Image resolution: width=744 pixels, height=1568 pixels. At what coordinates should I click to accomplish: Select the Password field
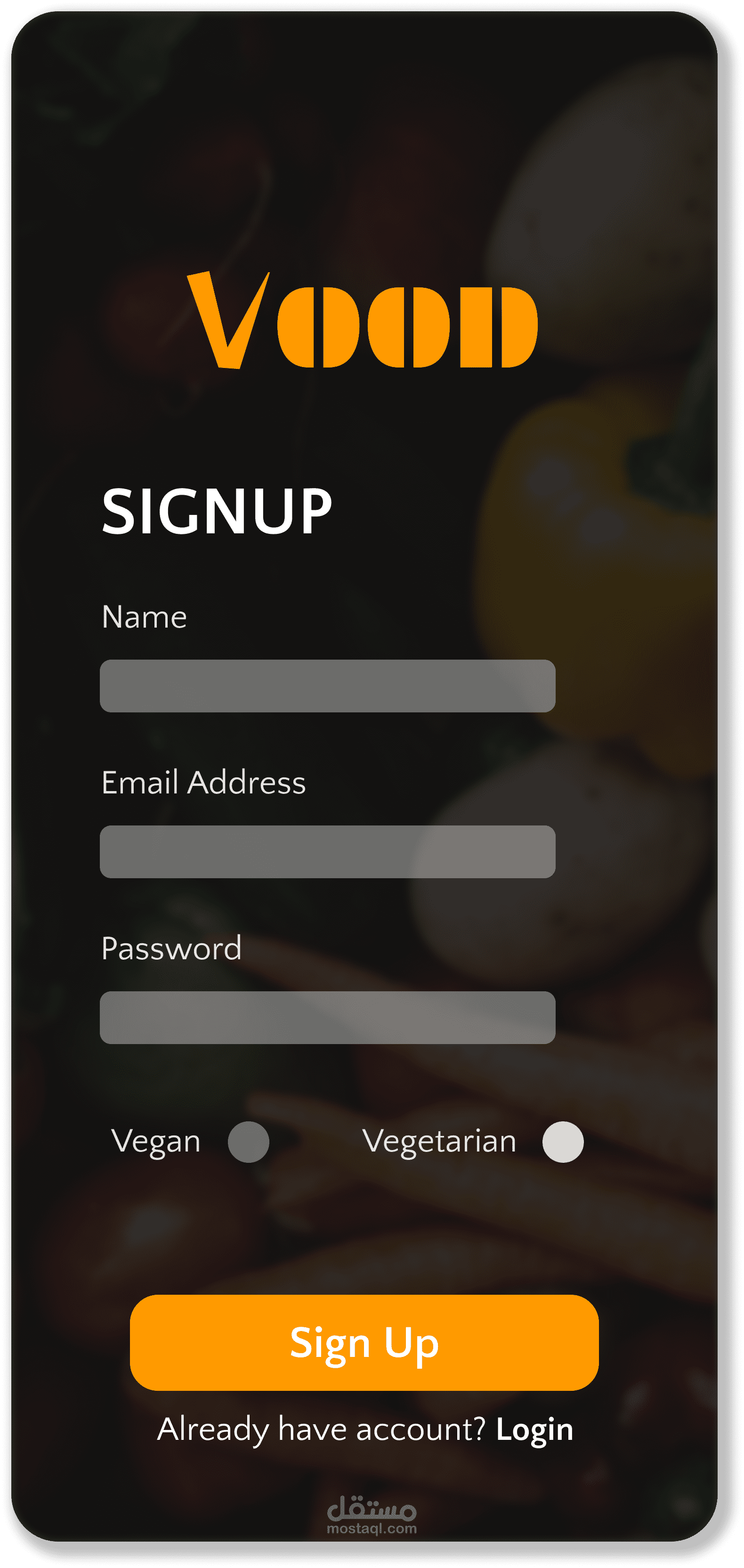point(327,1018)
